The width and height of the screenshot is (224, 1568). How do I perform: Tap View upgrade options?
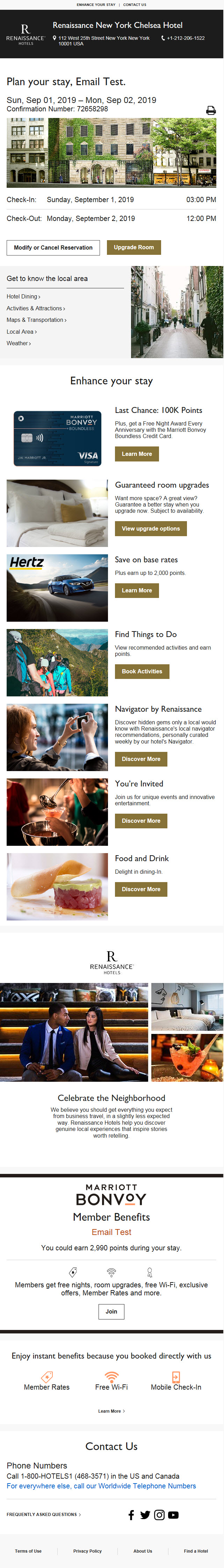pyautogui.click(x=150, y=528)
